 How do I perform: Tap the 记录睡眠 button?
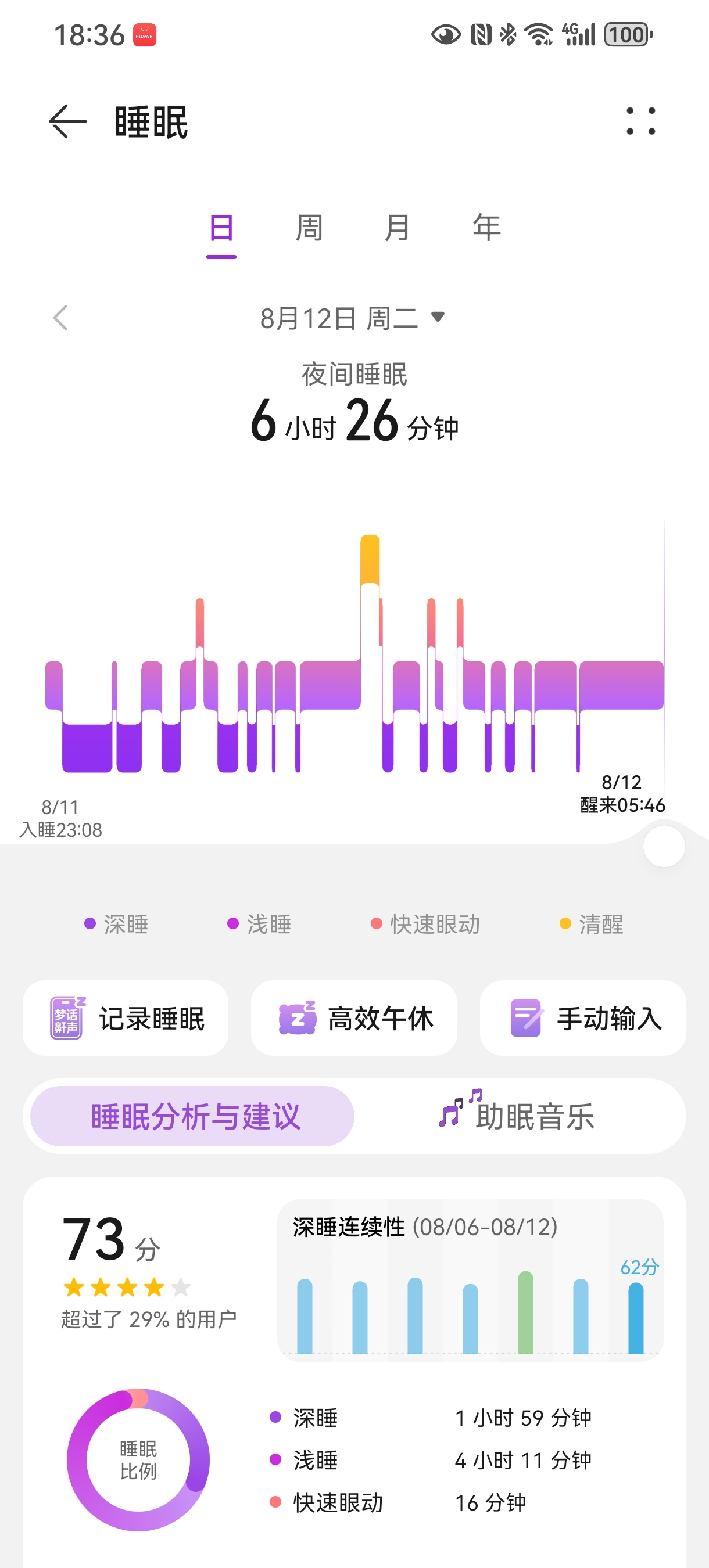click(x=126, y=1019)
